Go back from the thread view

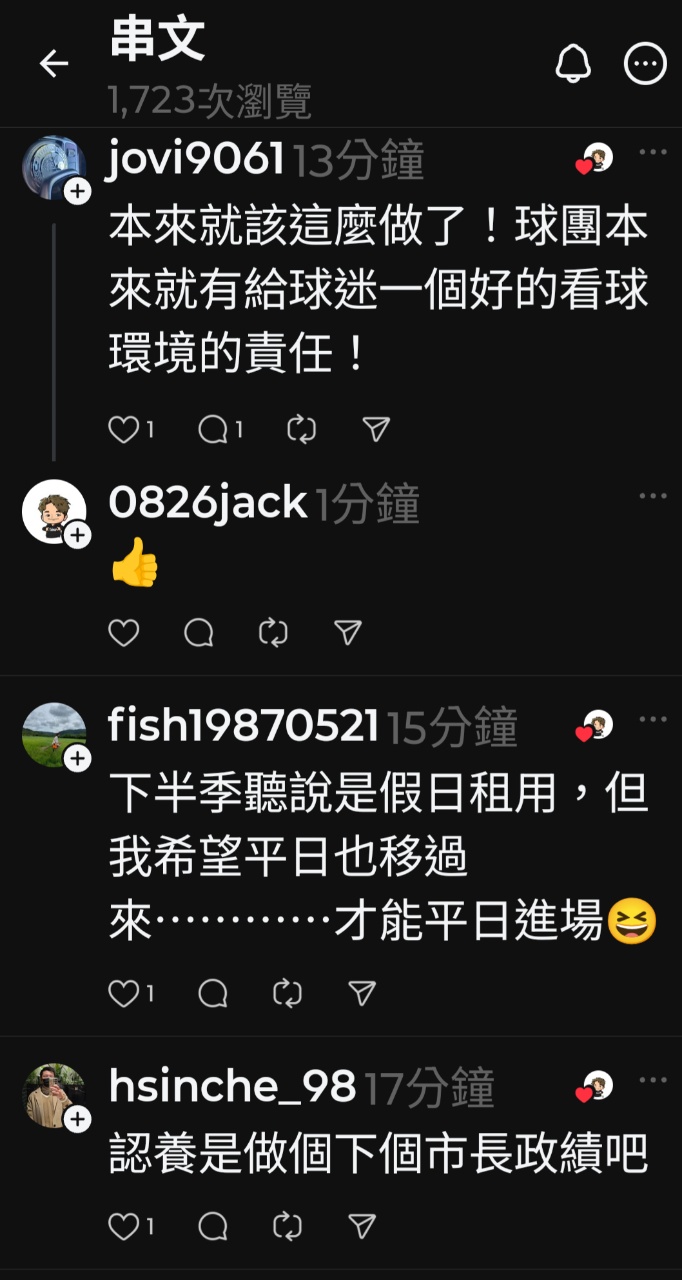[53, 64]
